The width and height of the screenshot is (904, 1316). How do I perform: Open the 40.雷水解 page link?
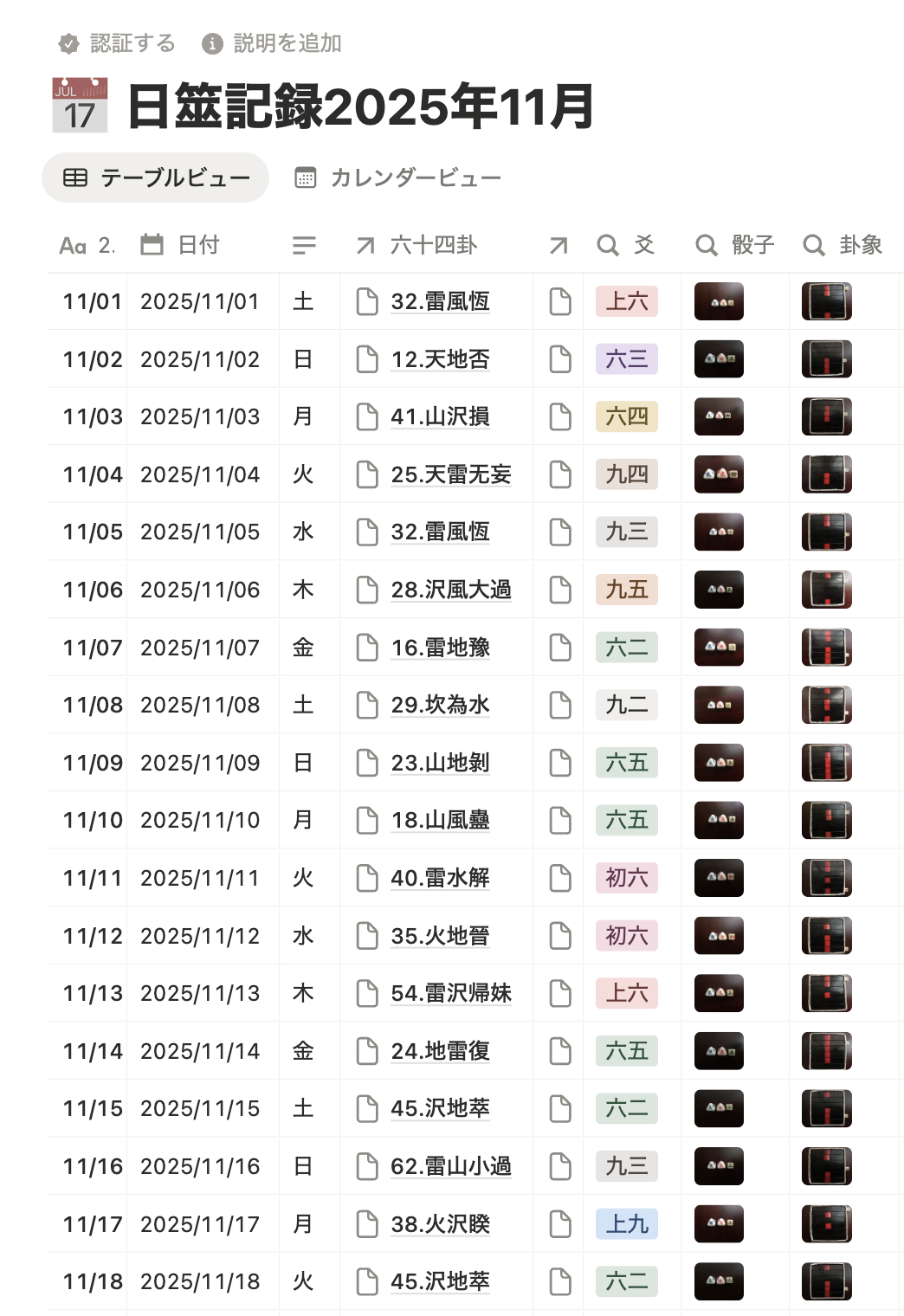click(x=440, y=878)
